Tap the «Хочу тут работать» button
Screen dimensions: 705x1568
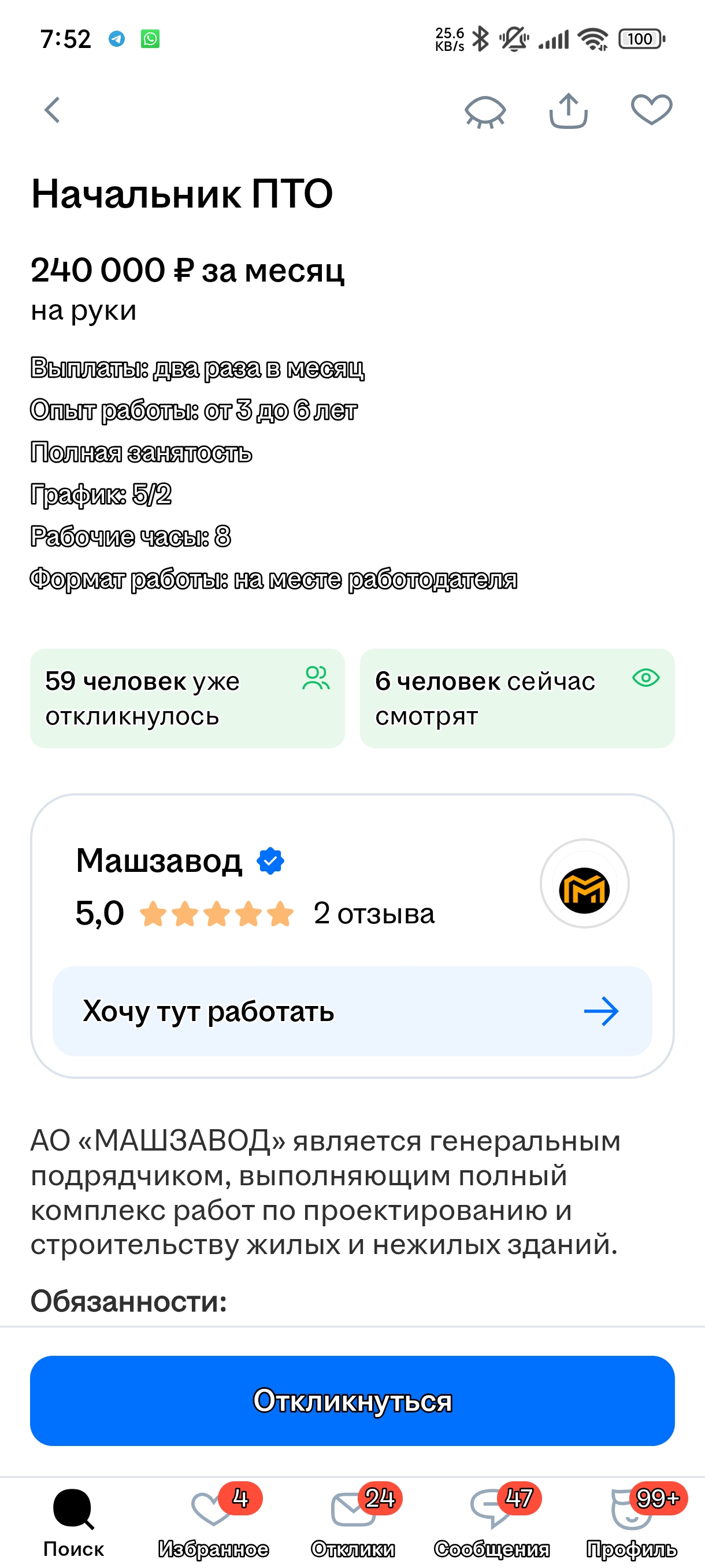pyautogui.click(x=352, y=1011)
